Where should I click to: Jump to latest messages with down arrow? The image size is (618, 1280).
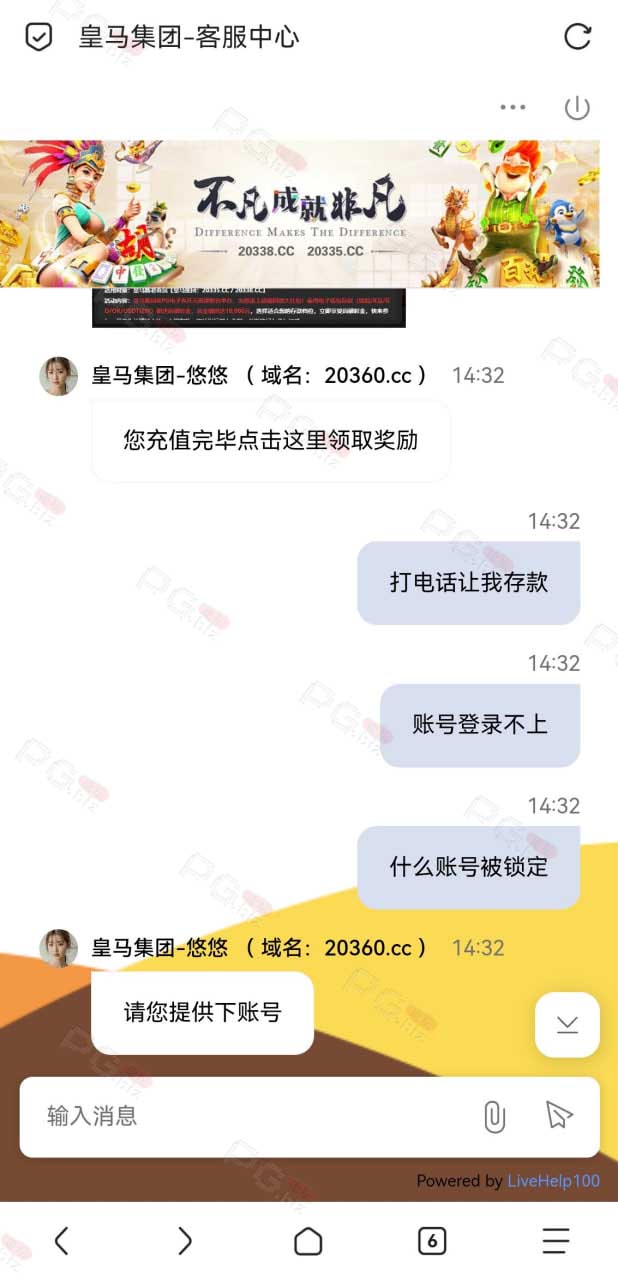pos(567,1024)
